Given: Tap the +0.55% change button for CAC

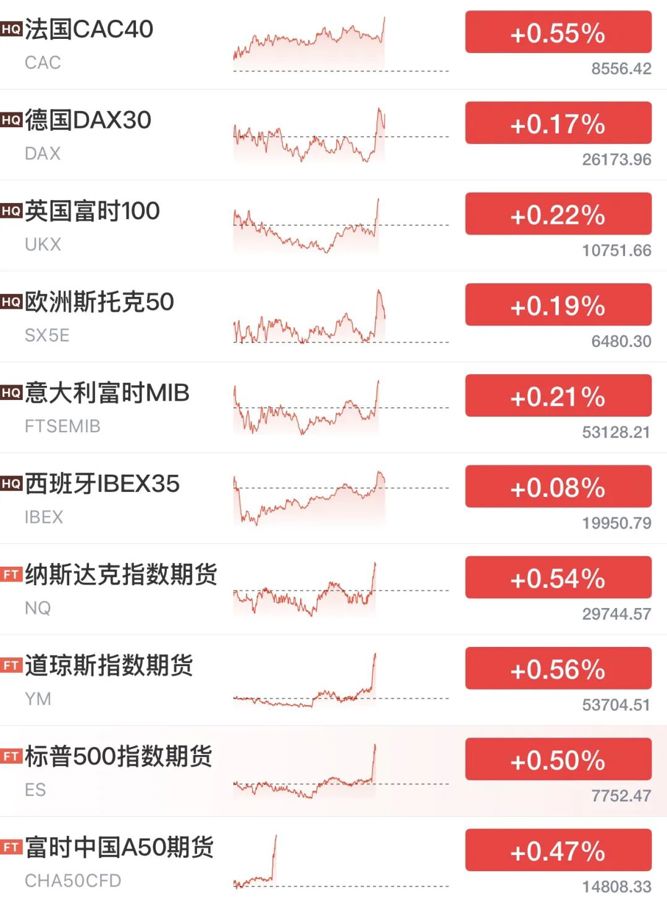Looking at the screenshot, I should [x=558, y=32].
